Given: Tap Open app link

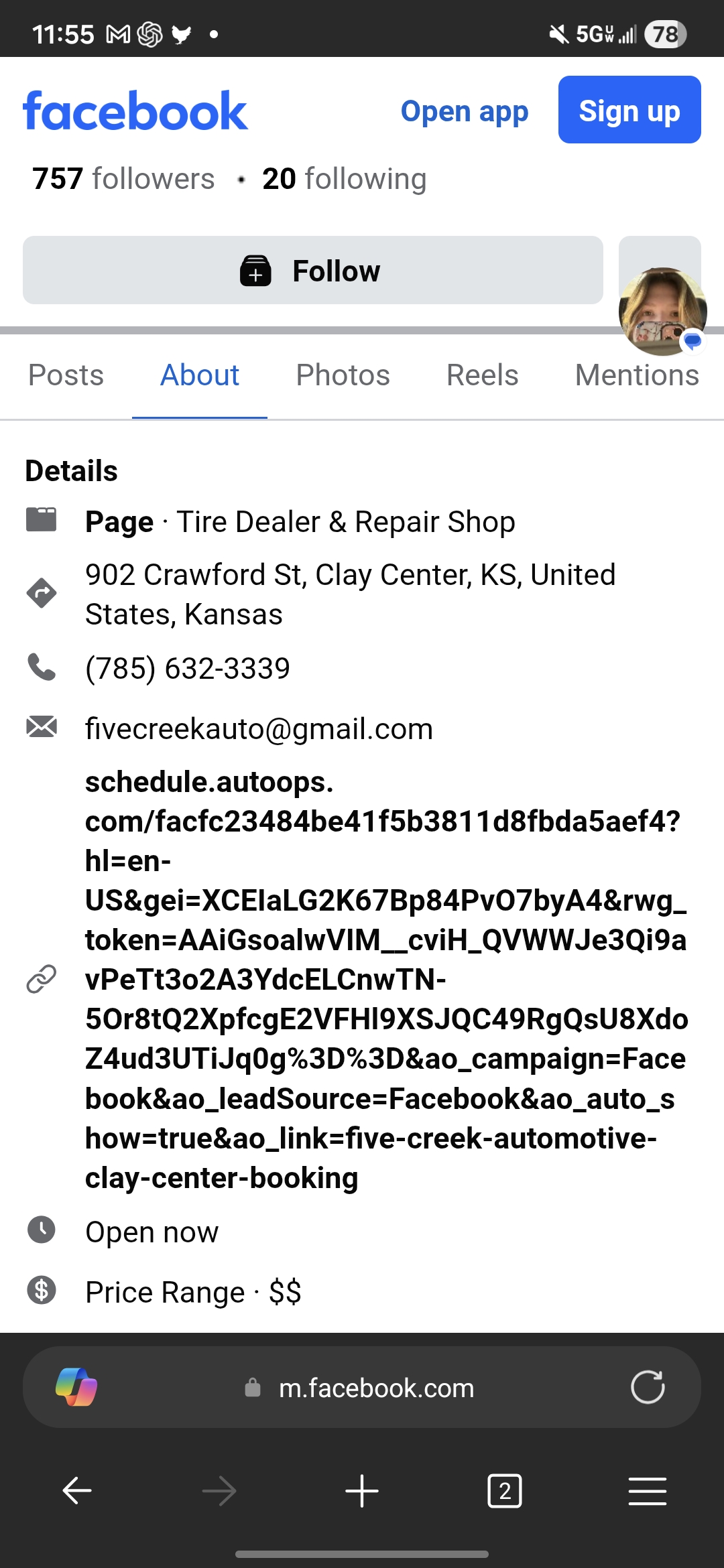Looking at the screenshot, I should [x=464, y=111].
